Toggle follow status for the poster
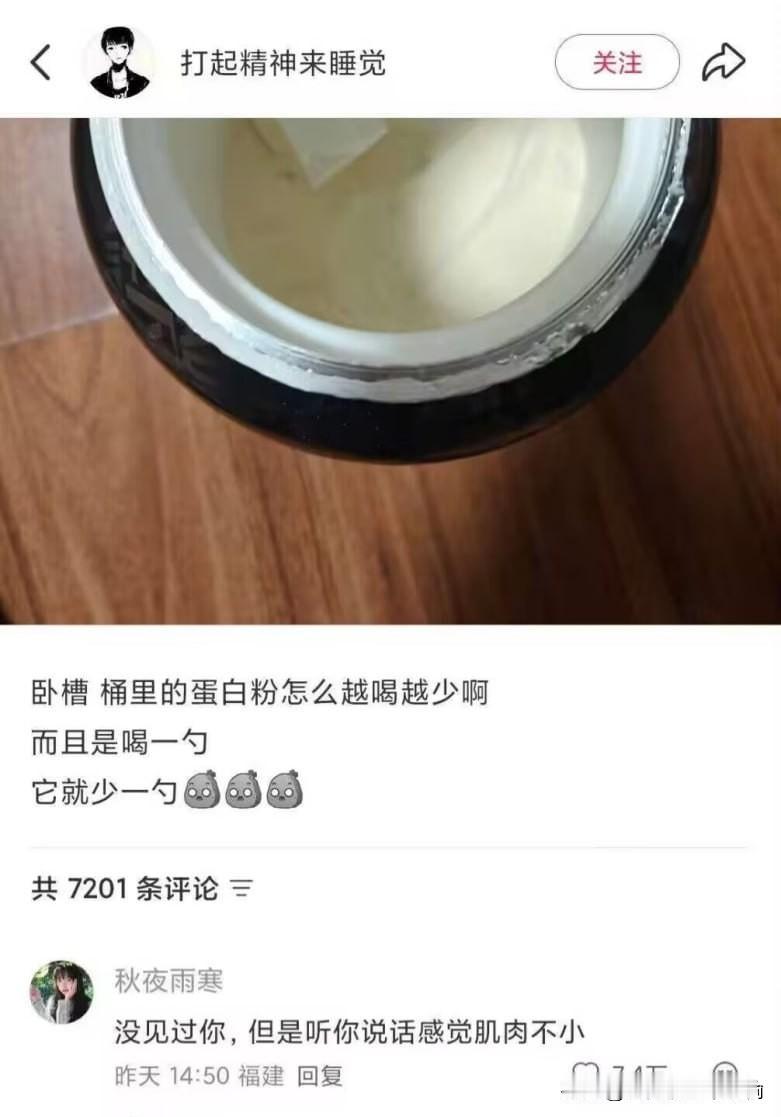The height and width of the screenshot is (1117, 781). (618, 60)
